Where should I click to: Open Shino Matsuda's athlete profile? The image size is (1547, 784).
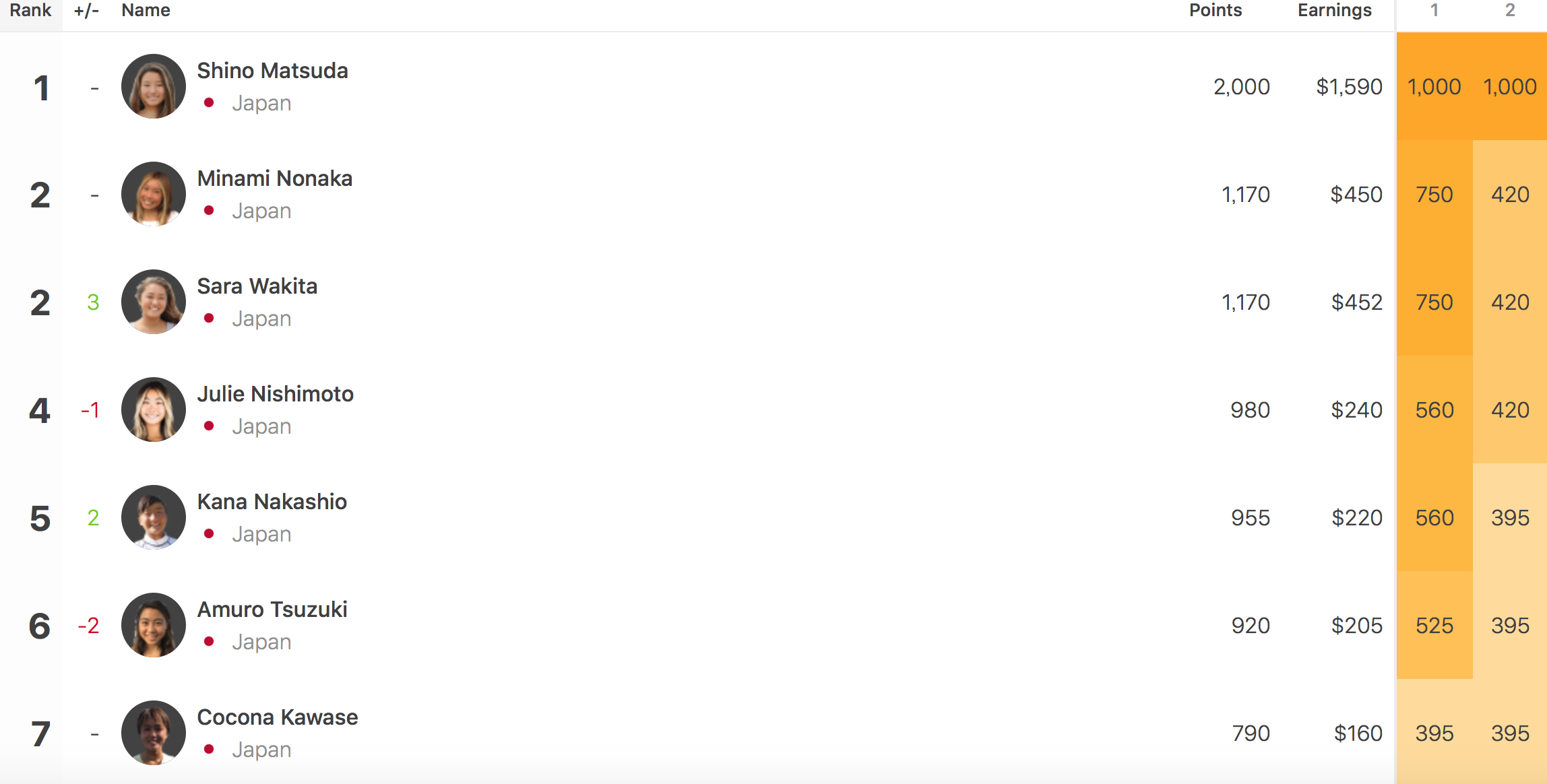[272, 71]
